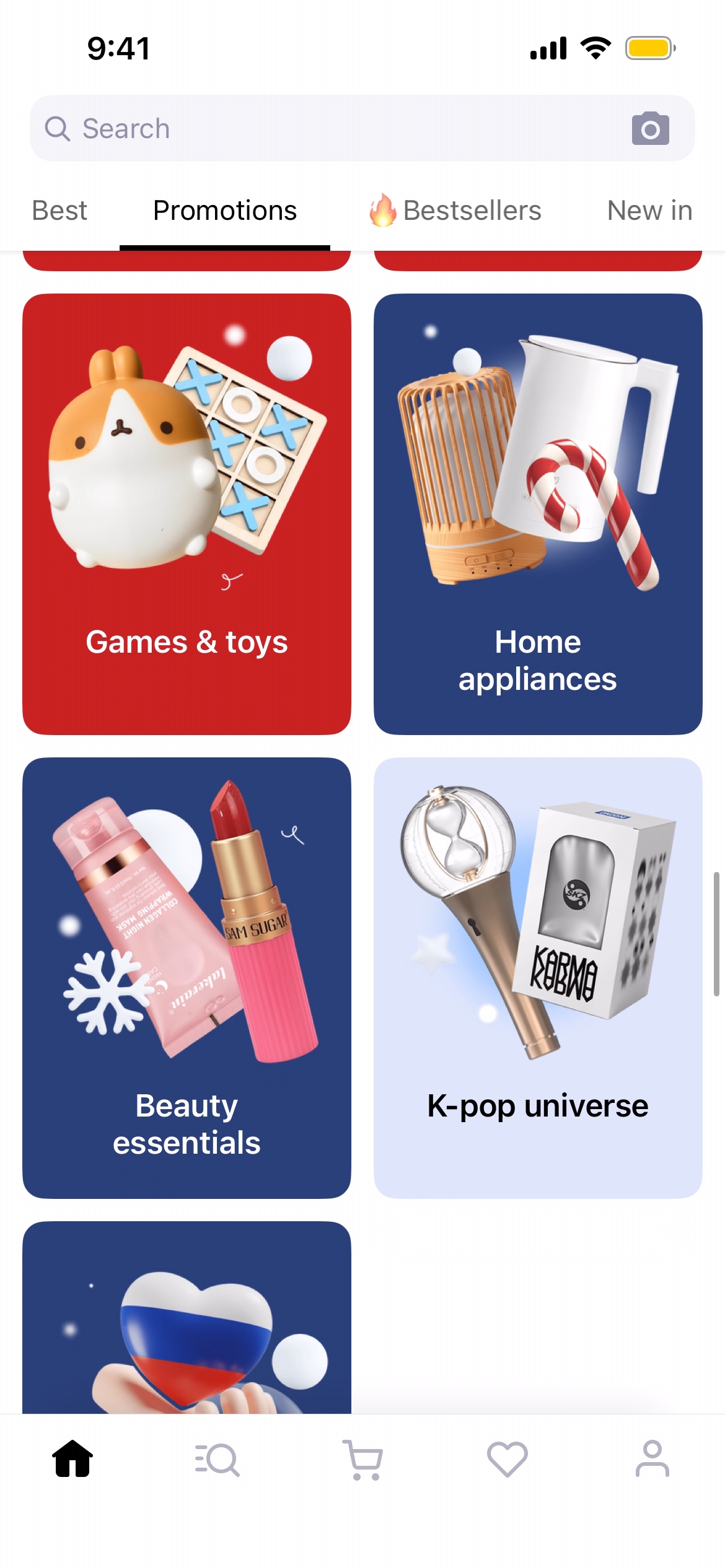Open the catalog search tab
The image size is (725, 1568).
click(x=217, y=1459)
